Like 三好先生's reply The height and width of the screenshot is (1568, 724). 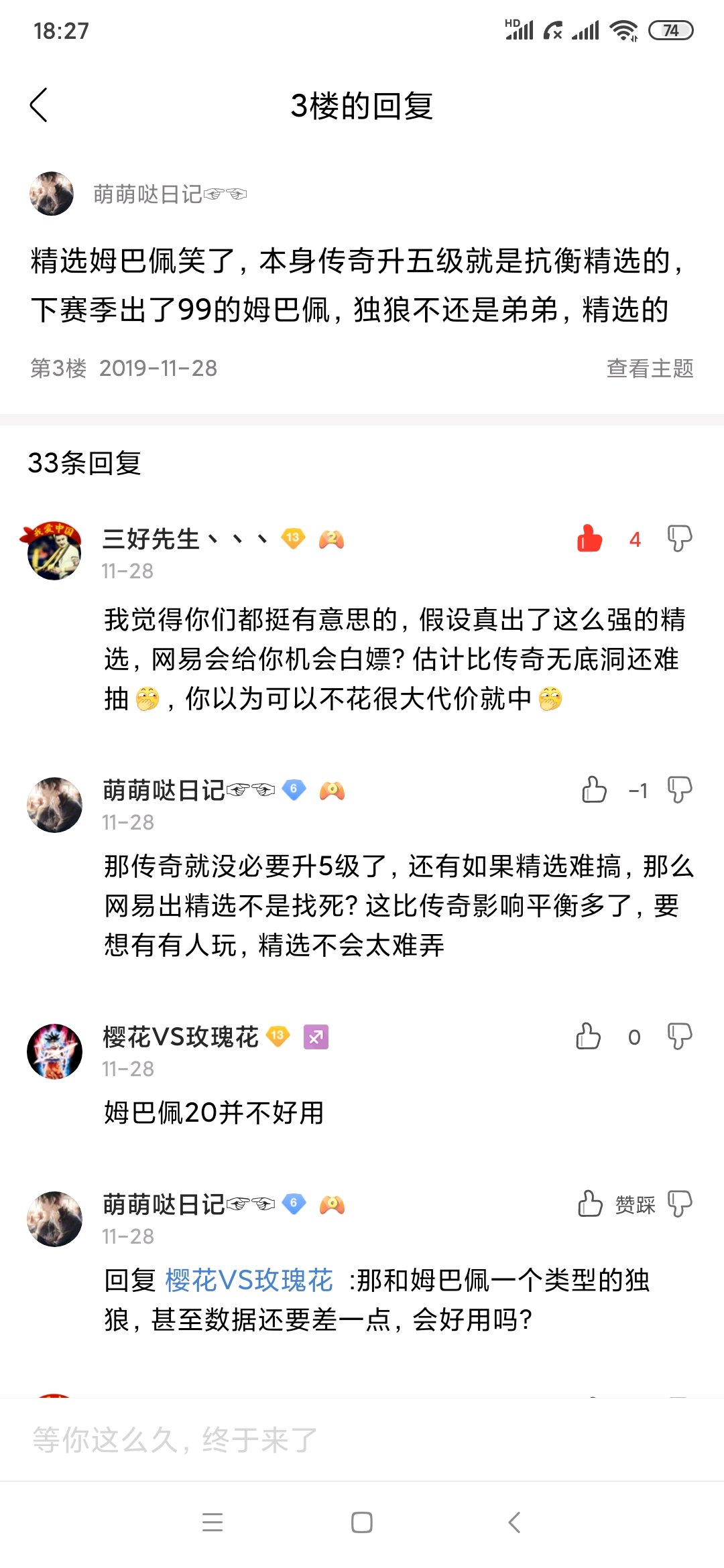tap(590, 538)
